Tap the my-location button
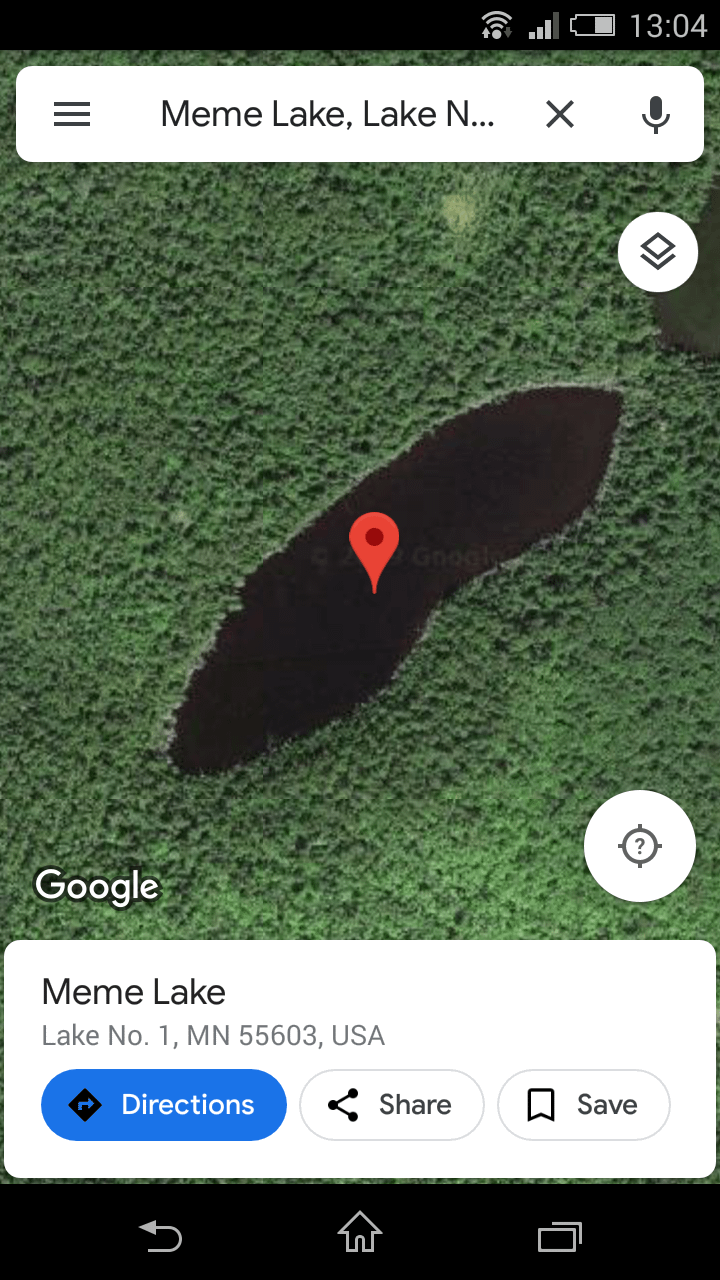The width and height of the screenshot is (720, 1280). pyautogui.click(x=640, y=846)
